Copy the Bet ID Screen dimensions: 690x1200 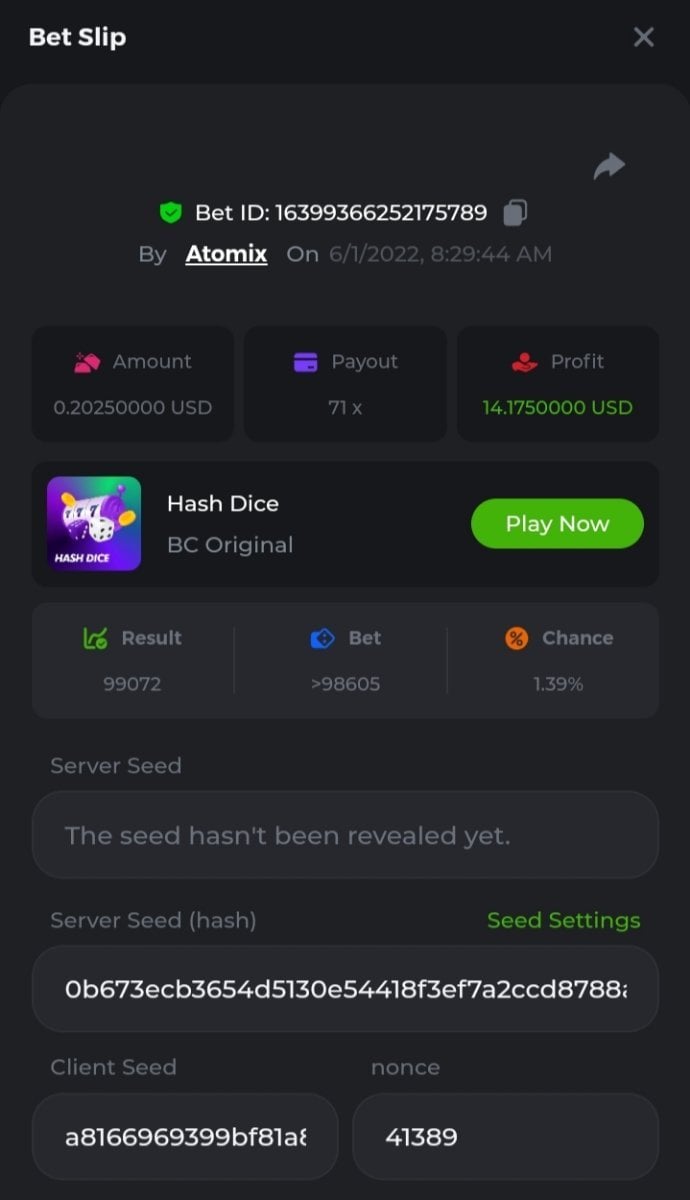coord(516,212)
